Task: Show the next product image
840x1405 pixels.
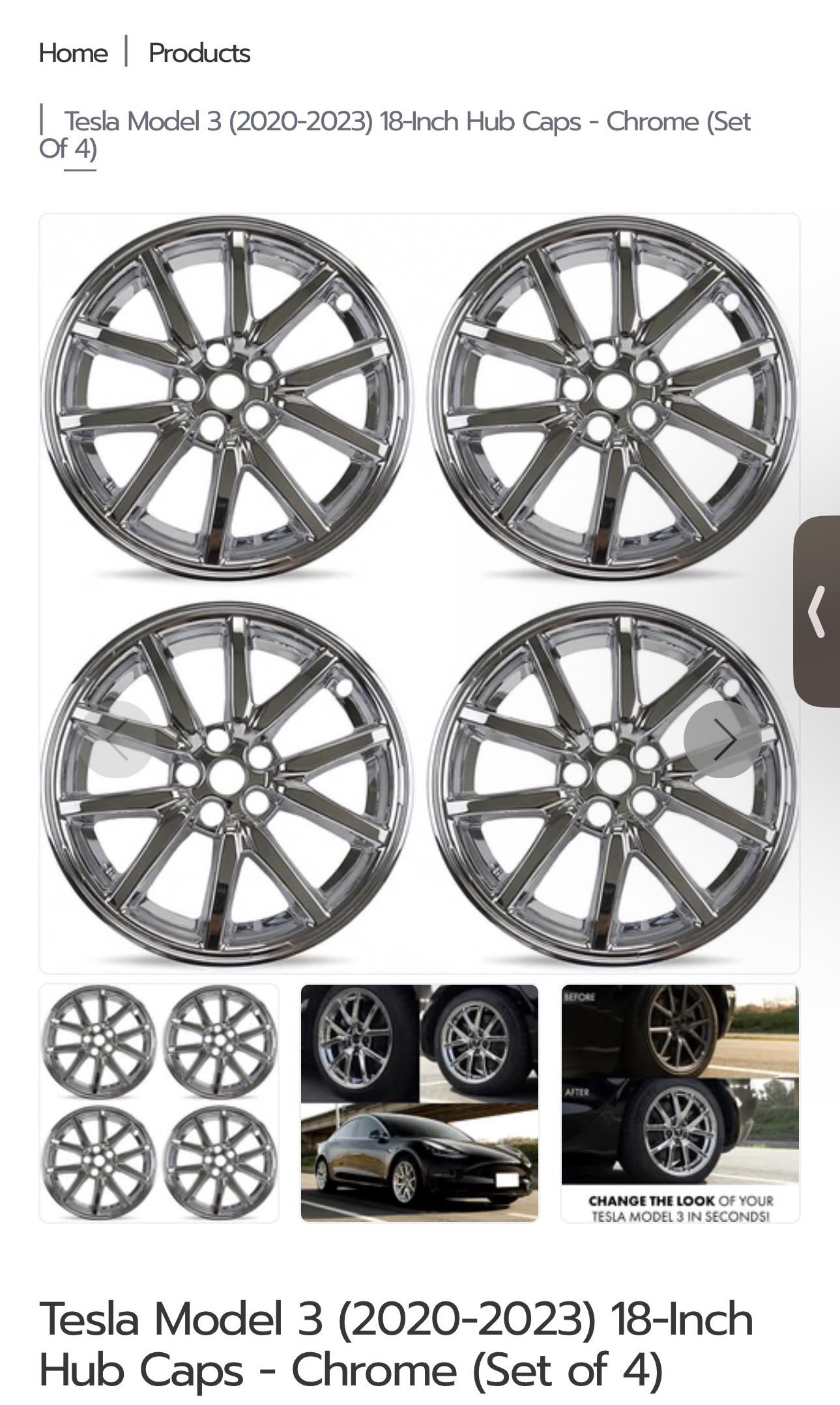Action: click(x=722, y=739)
